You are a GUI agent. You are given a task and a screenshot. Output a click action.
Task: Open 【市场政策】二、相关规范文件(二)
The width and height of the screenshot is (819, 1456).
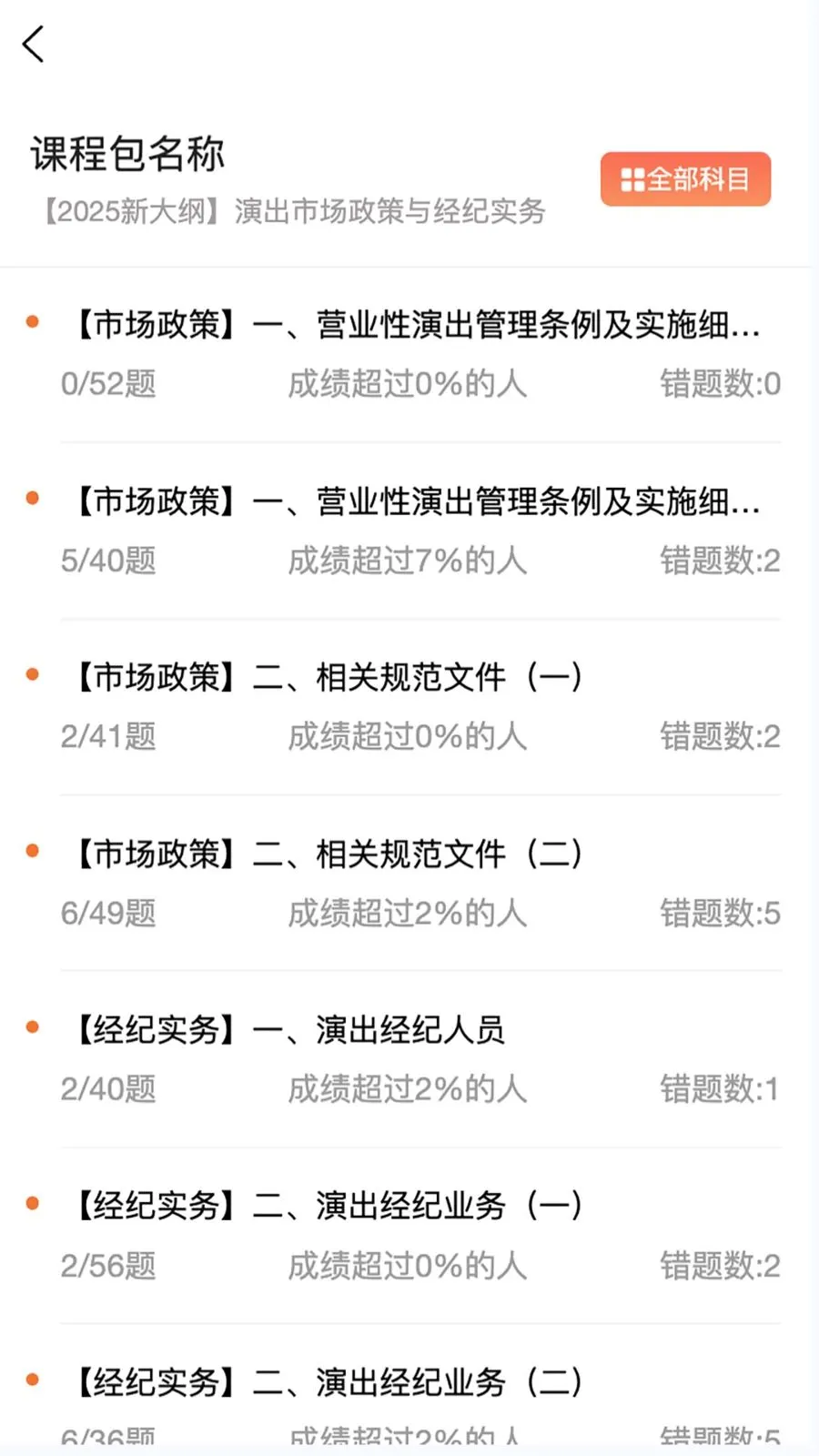click(x=409, y=884)
